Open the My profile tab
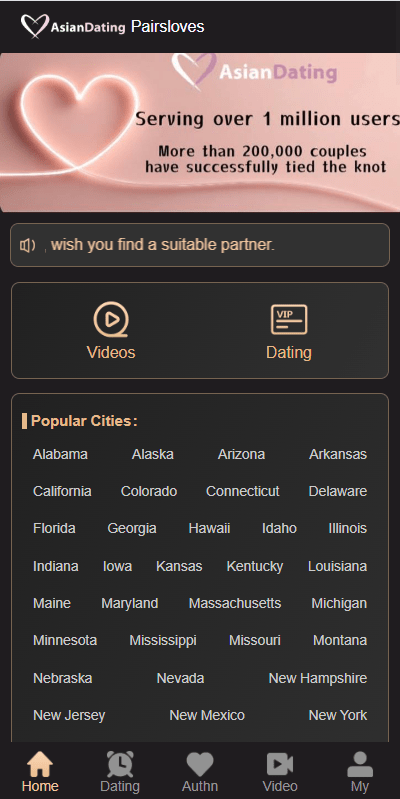 [x=360, y=772]
